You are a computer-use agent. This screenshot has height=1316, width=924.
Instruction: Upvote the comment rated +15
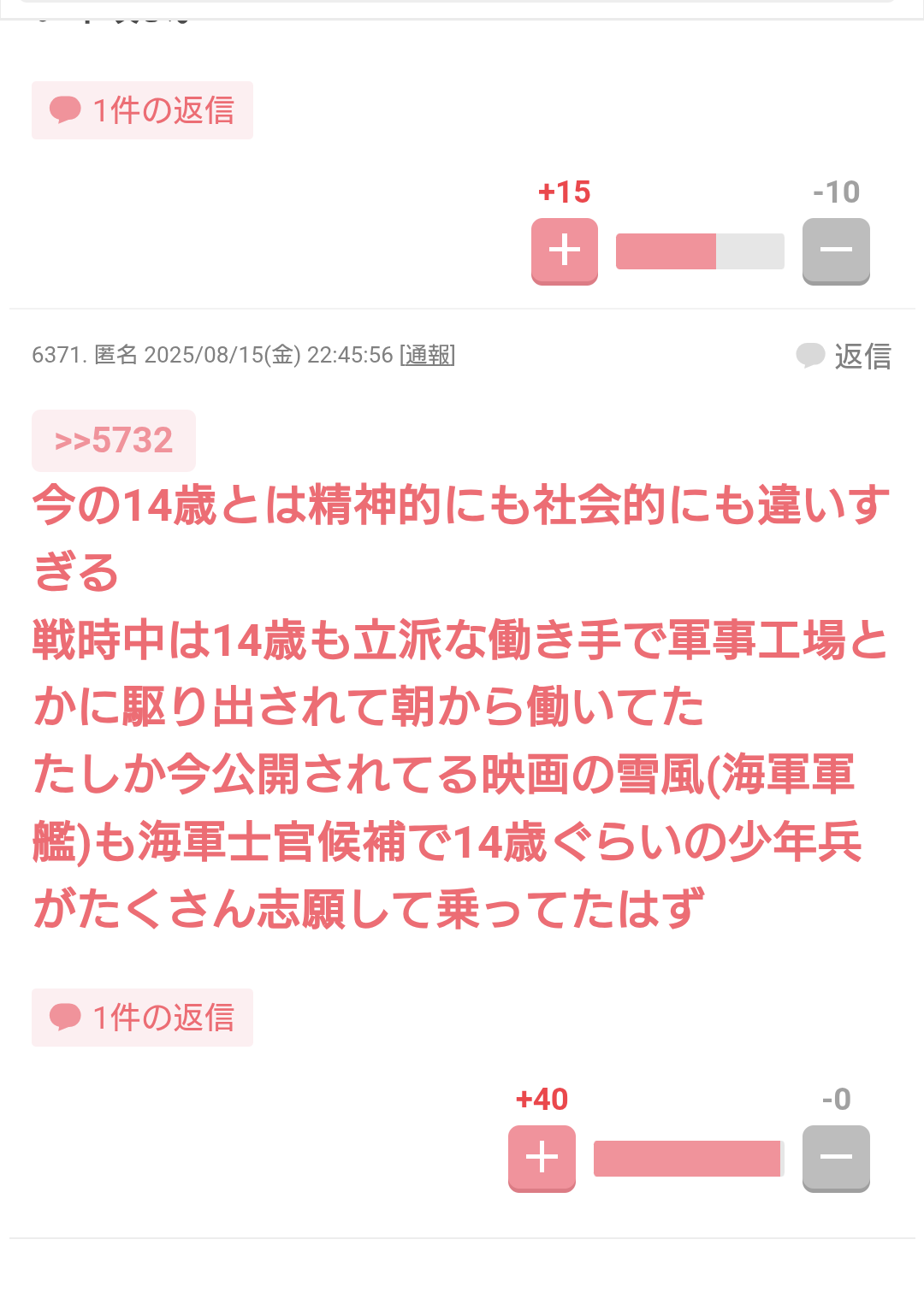pyautogui.click(x=564, y=251)
